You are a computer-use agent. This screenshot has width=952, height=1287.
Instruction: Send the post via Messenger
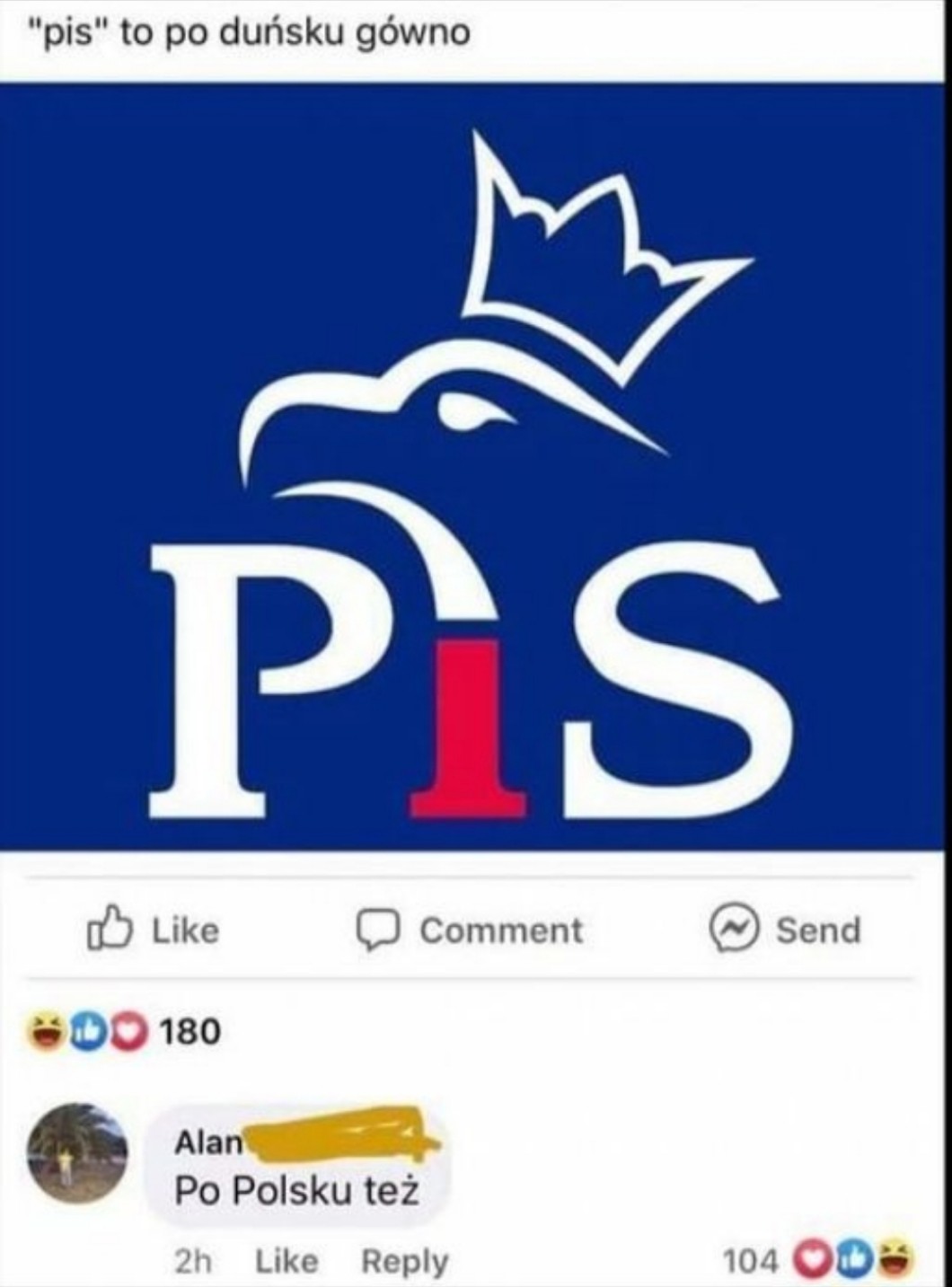tap(785, 930)
